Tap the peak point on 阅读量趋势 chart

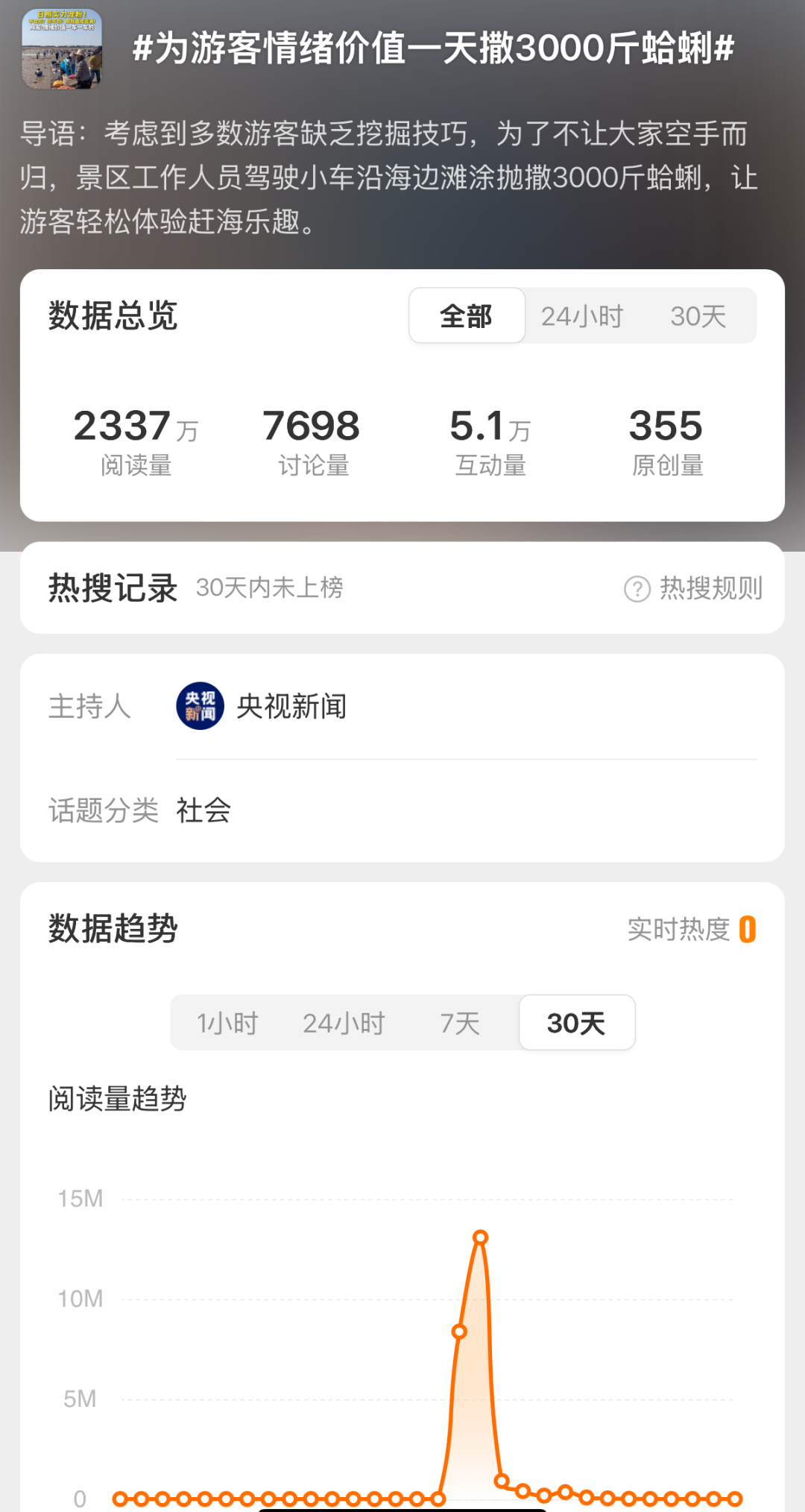(x=481, y=1238)
